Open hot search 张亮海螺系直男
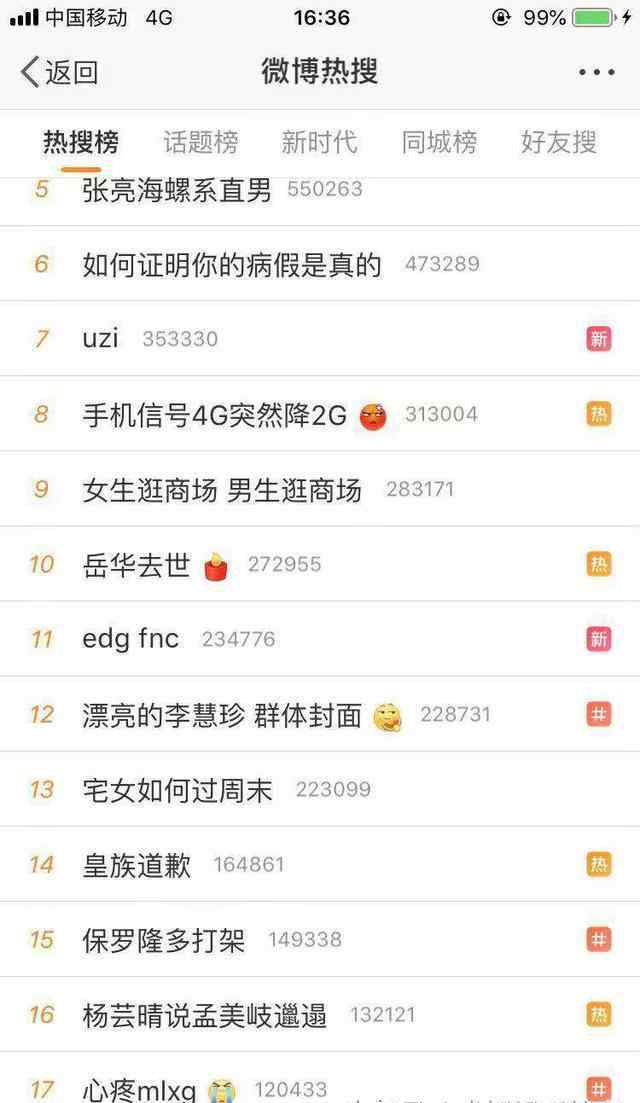Screen dimensions: 640x1103 tap(177, 190)
